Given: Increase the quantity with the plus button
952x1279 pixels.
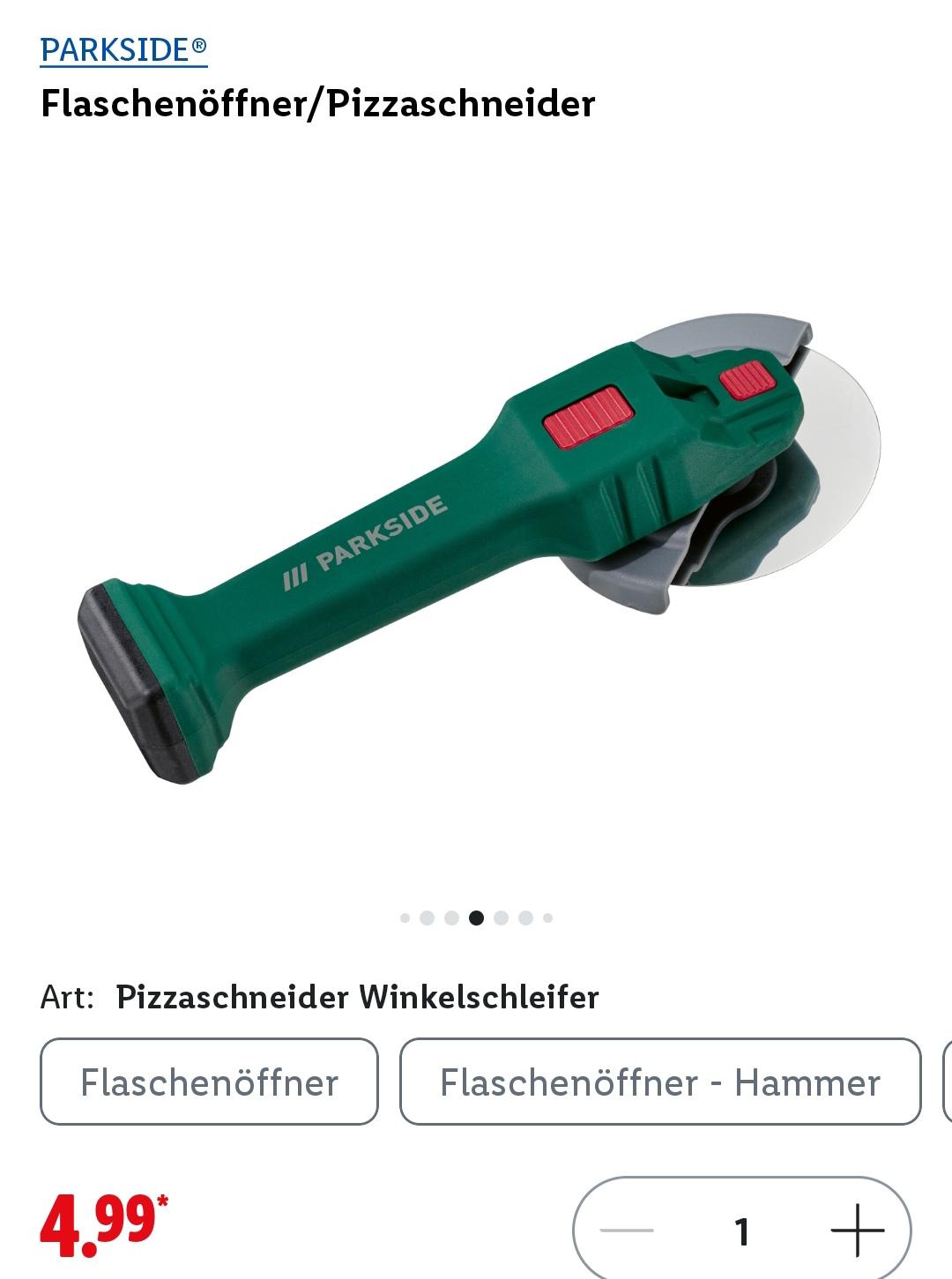Looking at the screenshot, I should (857, 1231).
